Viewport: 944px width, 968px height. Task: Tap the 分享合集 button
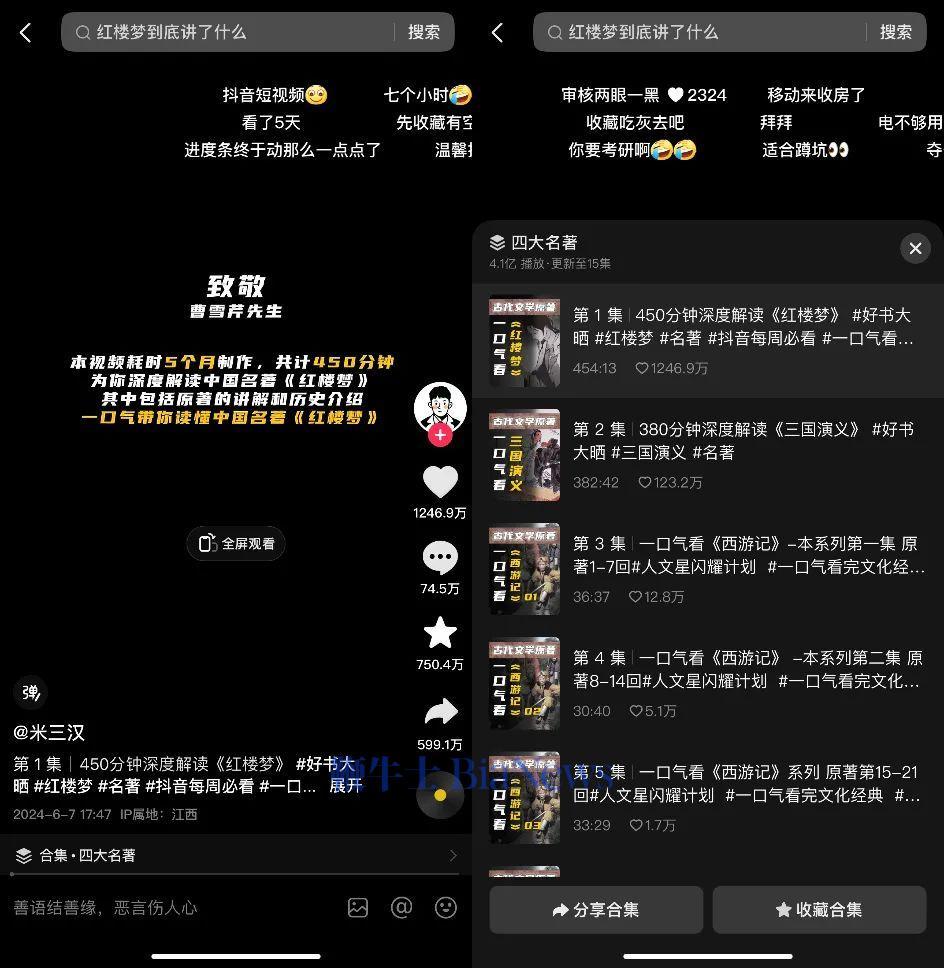point(596,909)
